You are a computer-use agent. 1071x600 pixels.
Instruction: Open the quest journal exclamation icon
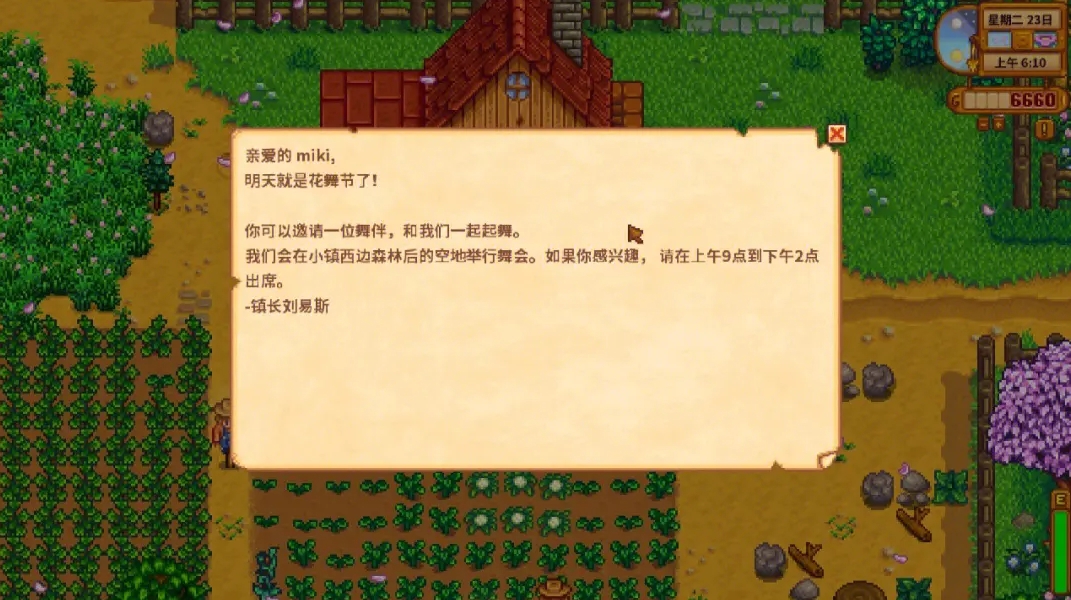1044,129
